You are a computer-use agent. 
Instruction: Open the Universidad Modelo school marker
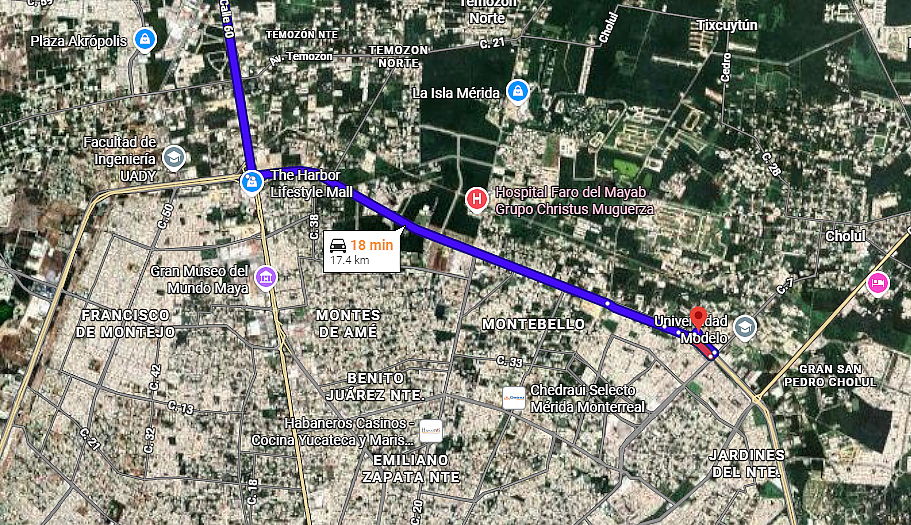point(745,327)
